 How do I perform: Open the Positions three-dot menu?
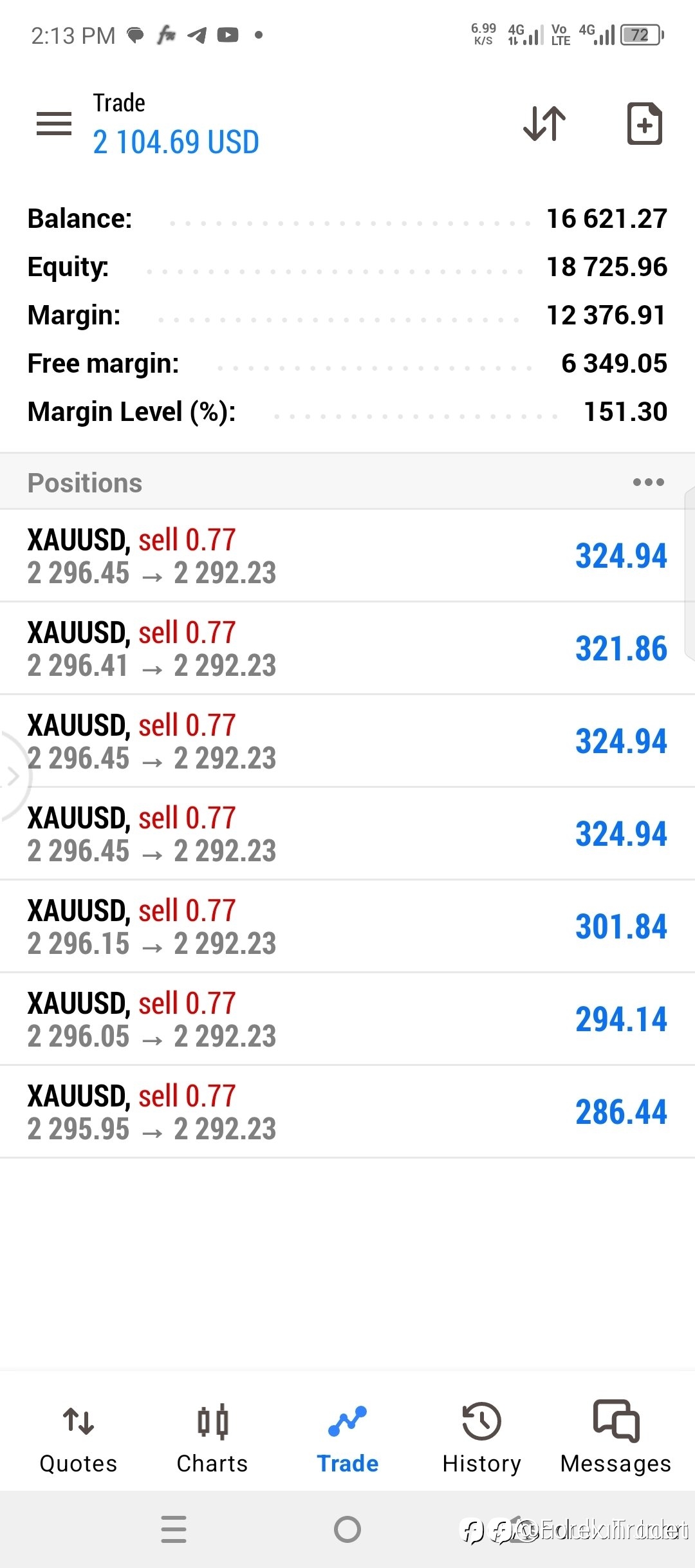pyautogui.click(x=648, y=482)
